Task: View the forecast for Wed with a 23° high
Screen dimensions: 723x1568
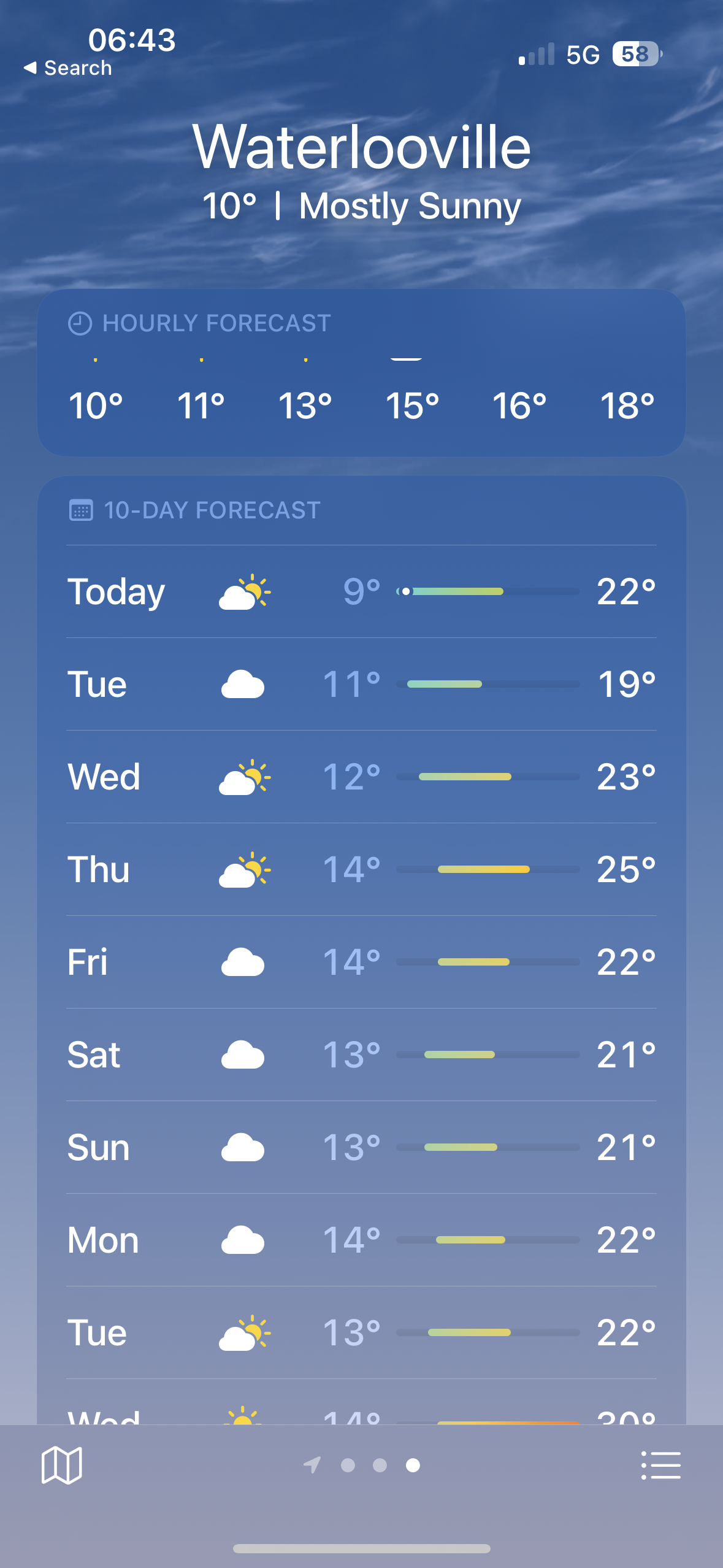Action: pos(361,777)
